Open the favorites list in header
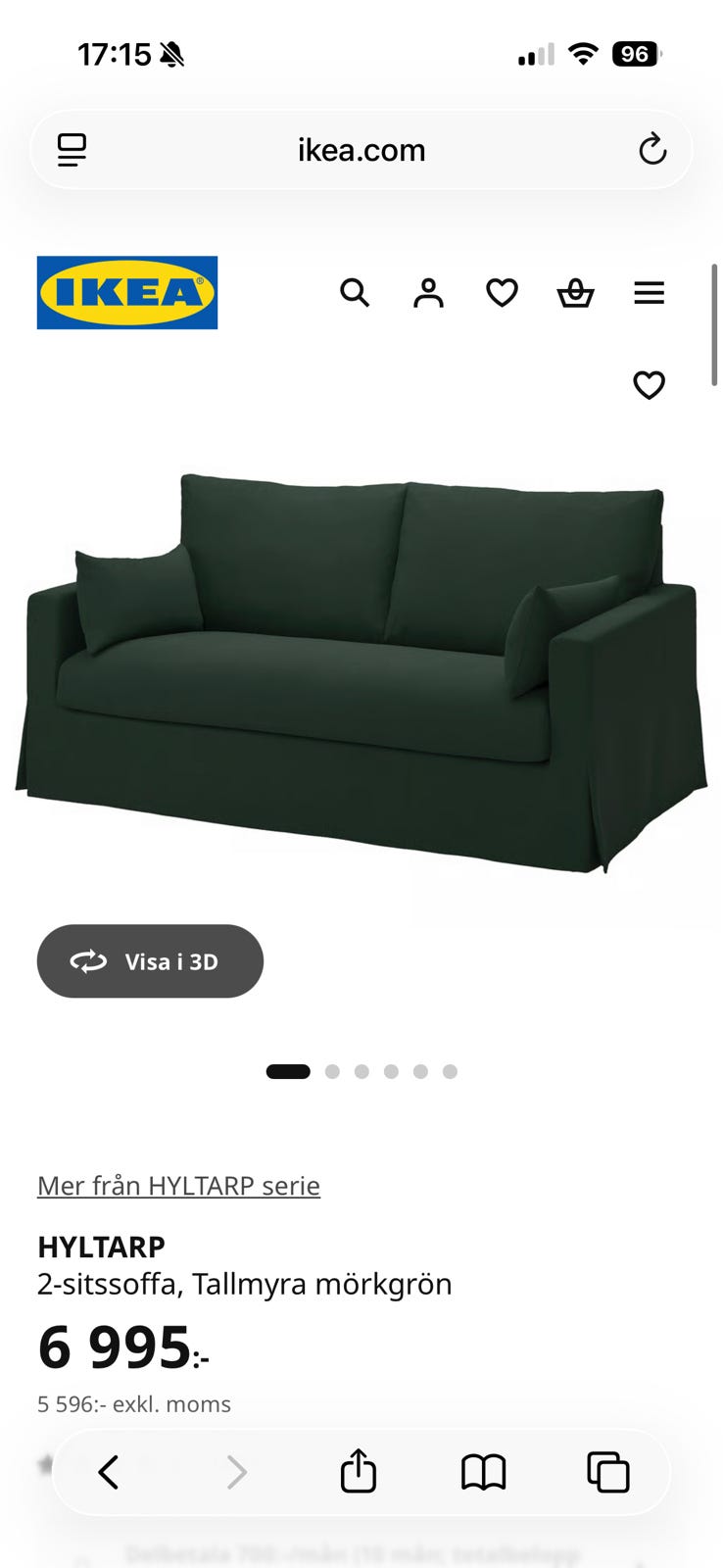Viewport: 723px width, 1568px height. click(x=502, y=293)
